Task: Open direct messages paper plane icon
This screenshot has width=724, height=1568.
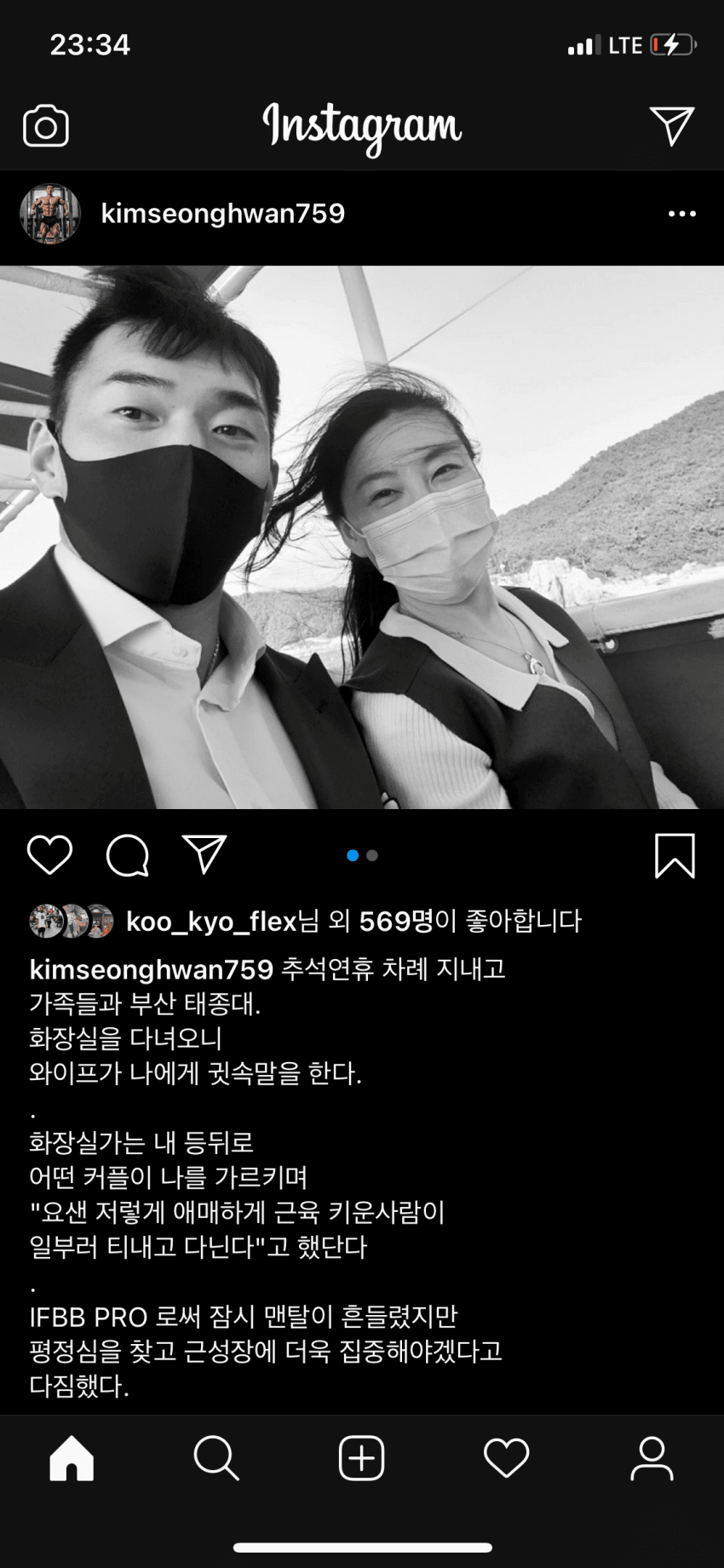Action: point(671,127)
